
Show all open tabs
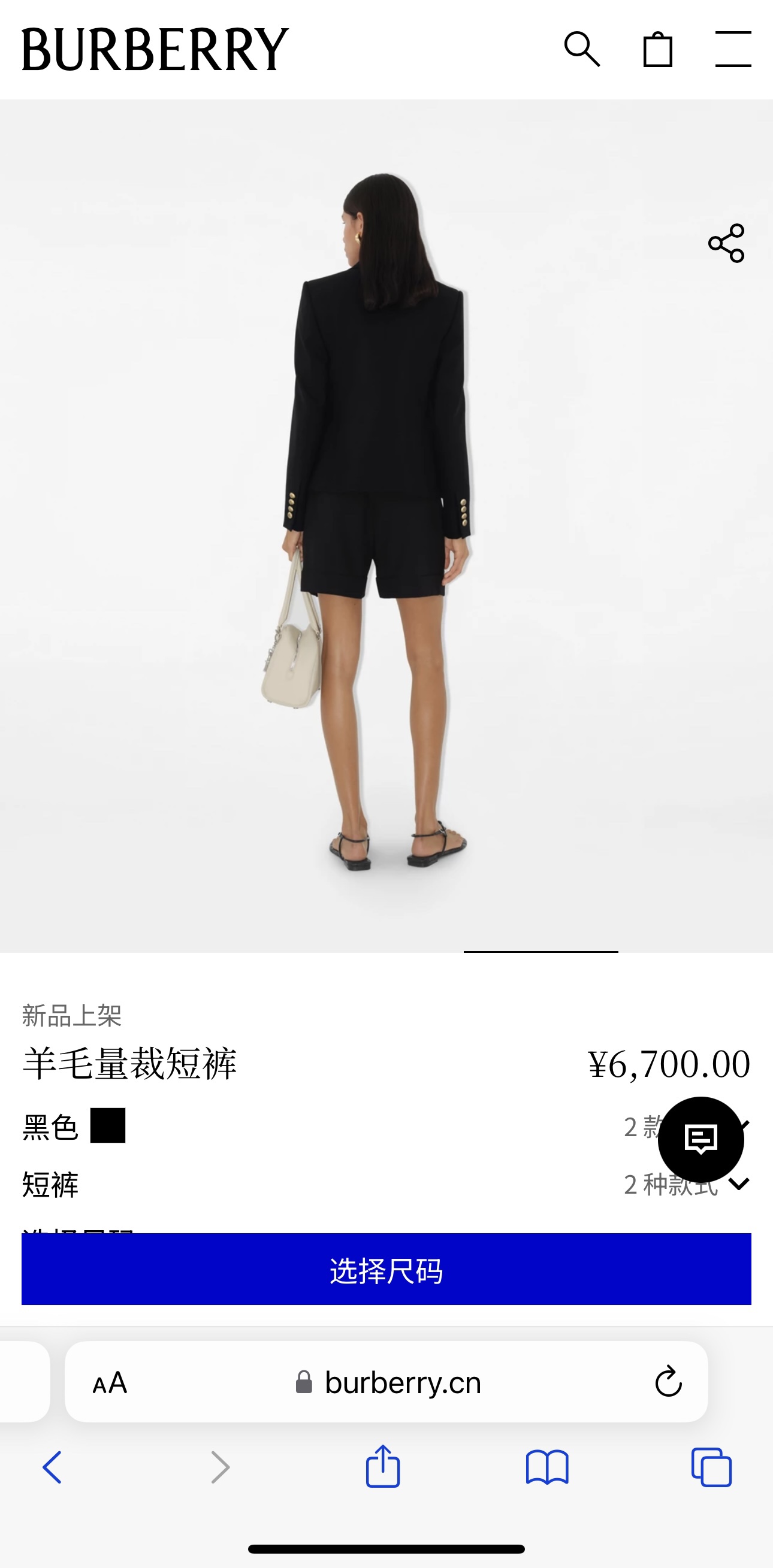711,1467
